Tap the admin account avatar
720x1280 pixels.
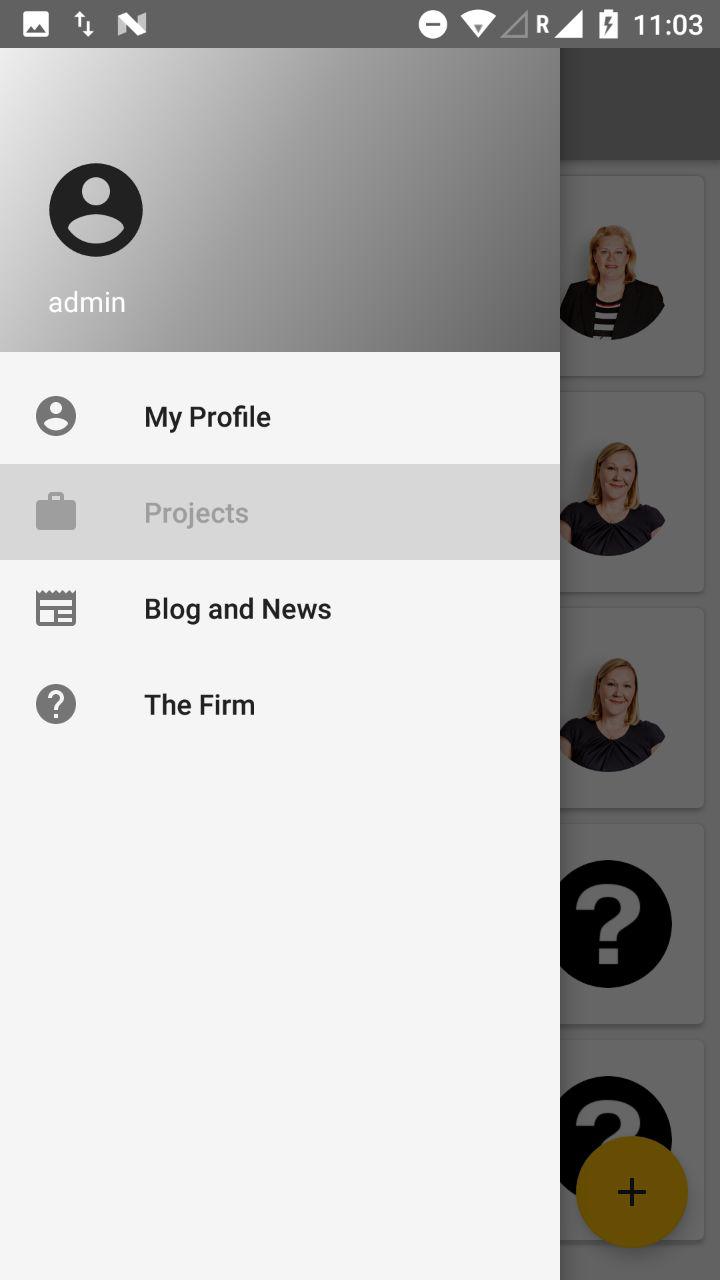(x=96, y=210)
